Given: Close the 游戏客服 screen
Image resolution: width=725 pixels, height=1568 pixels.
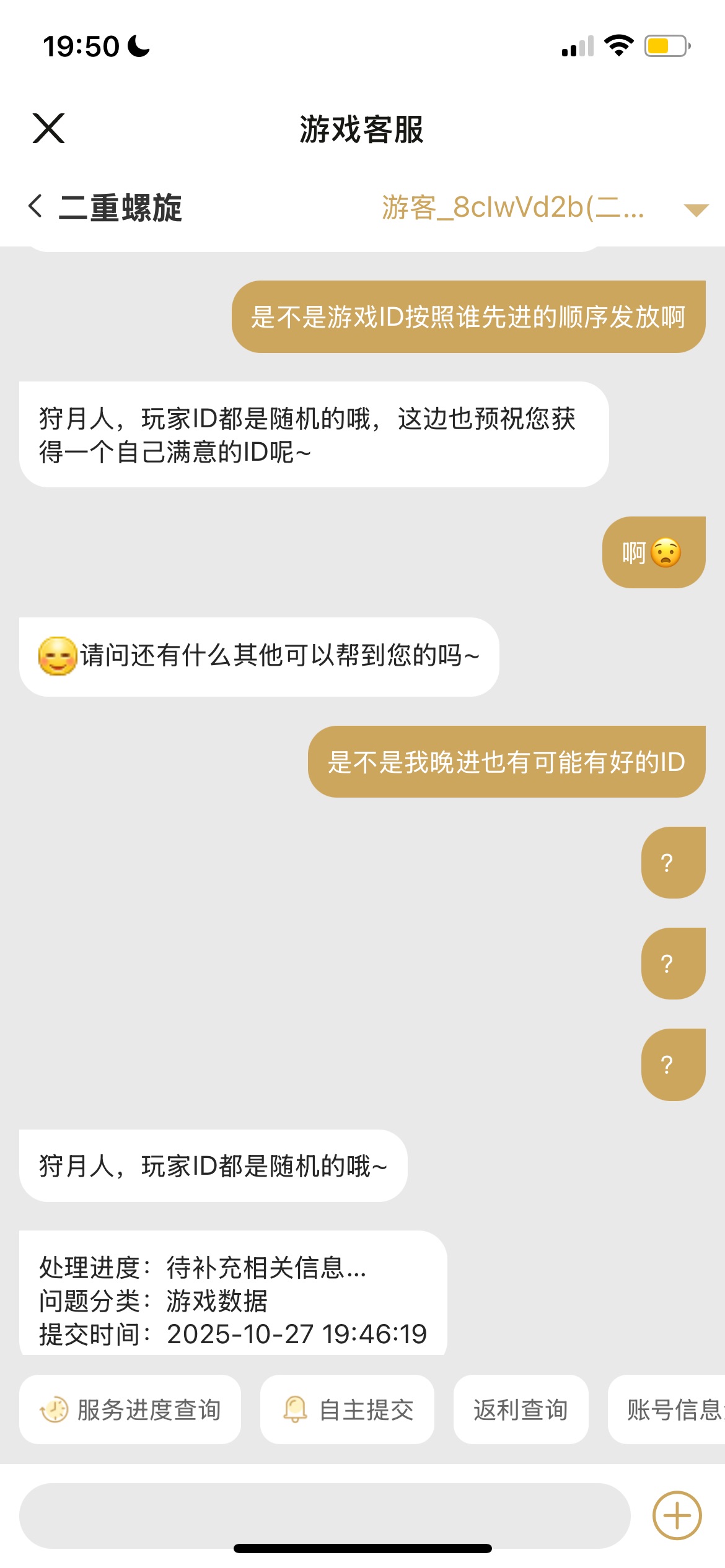Looking at the screenshot, I should (x=48, y=129).
